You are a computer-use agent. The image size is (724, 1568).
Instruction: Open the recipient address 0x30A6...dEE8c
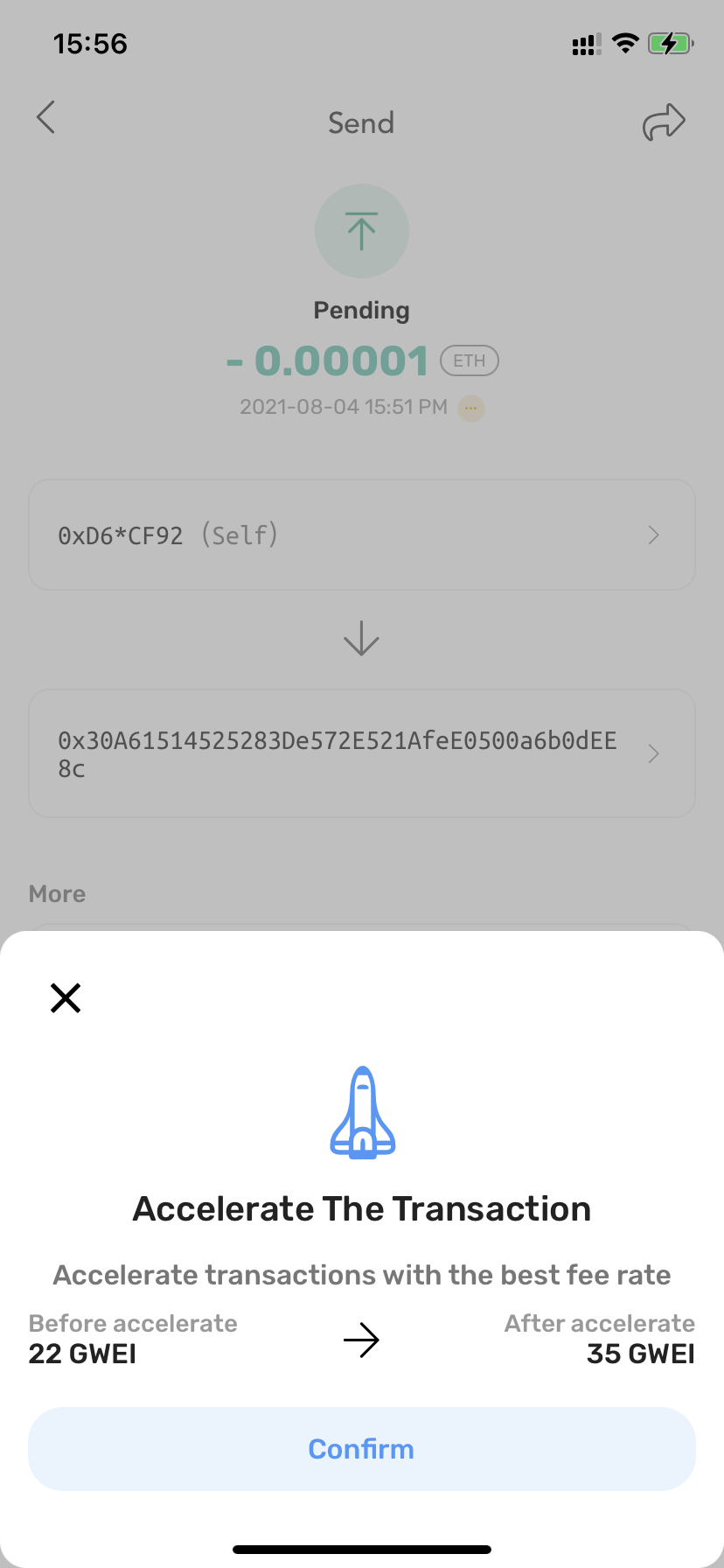pyautogui.click(x=361, y=753)
